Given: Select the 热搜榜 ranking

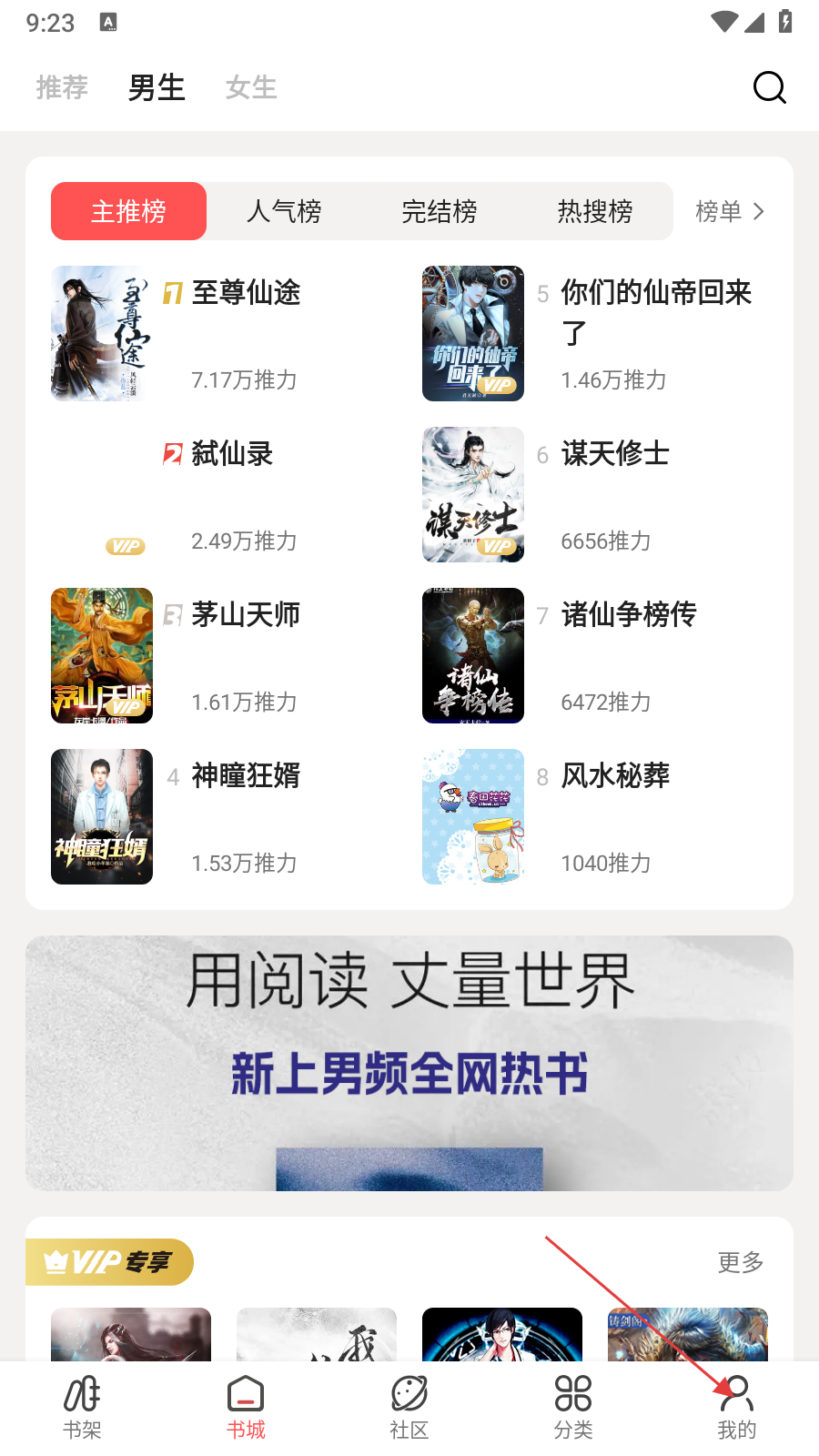Looking at the screenshot, I should pos(595,211).
